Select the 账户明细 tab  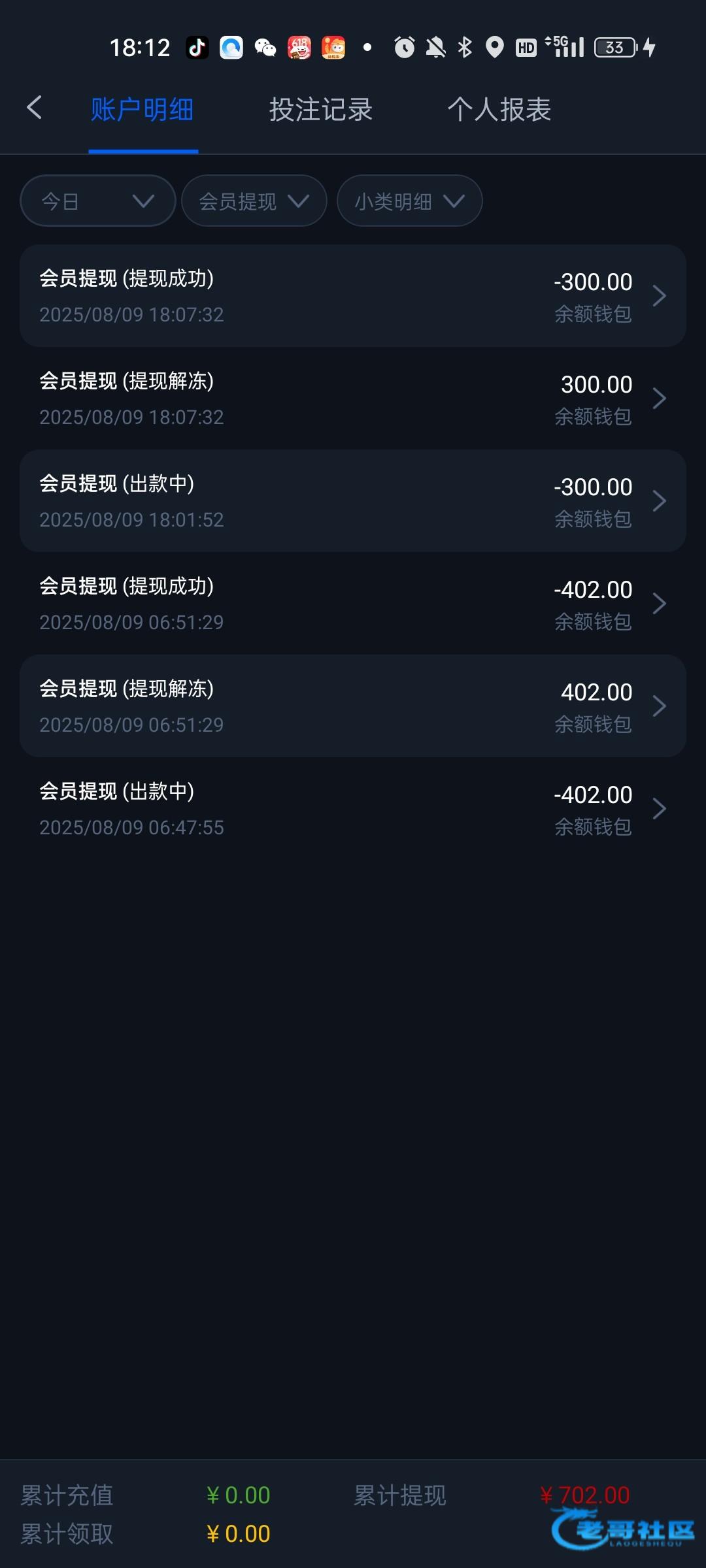[143, 109]
